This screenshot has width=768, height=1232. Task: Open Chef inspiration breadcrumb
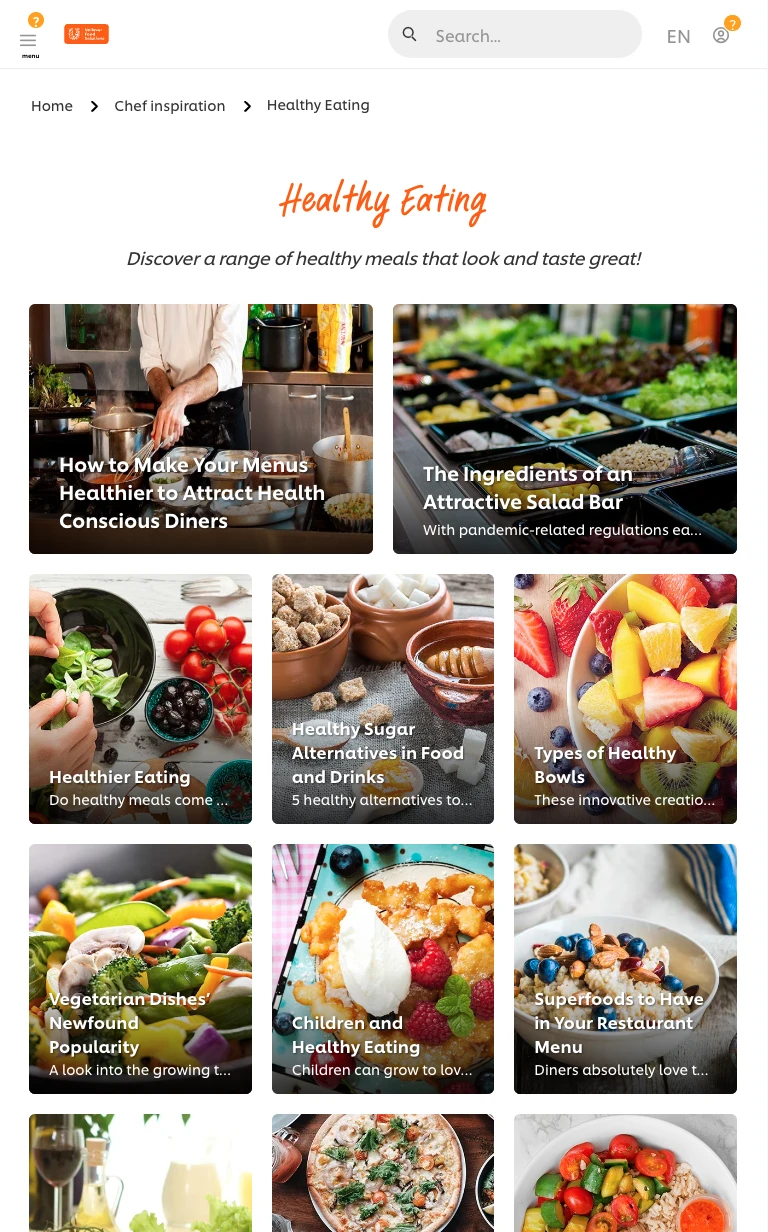click(170, 106)
